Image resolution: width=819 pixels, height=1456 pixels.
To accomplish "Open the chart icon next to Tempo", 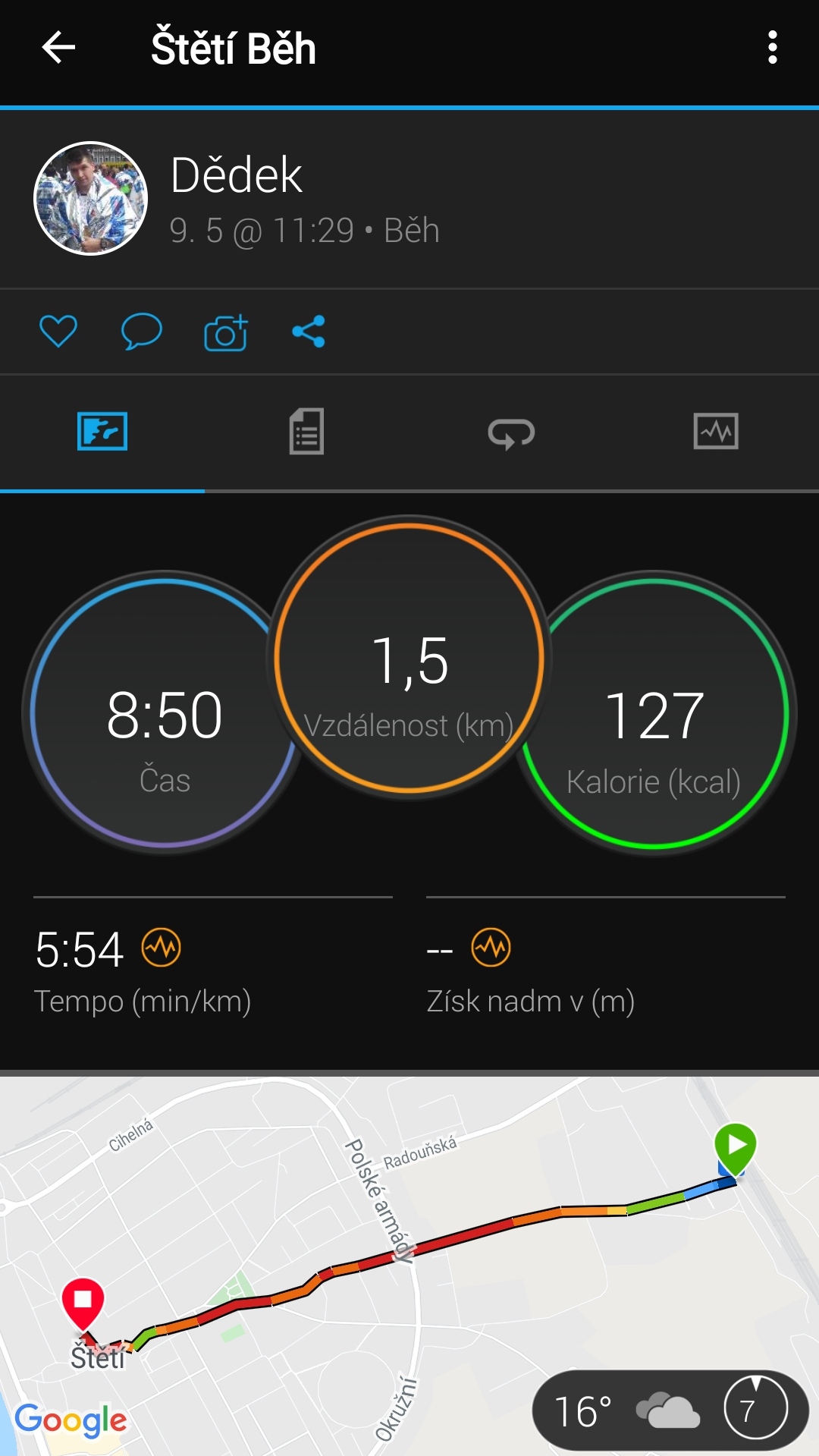I will 162,947.
